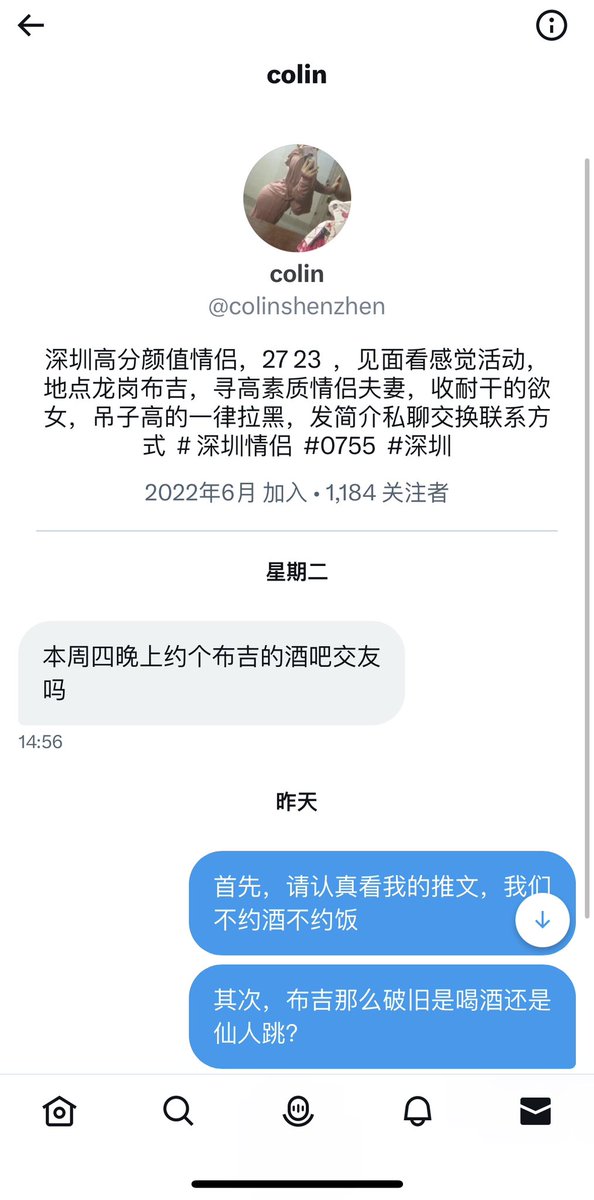The image size is (594, 1200).
Task: Jump to latest messages with down arrow
Action: (542, 920)
